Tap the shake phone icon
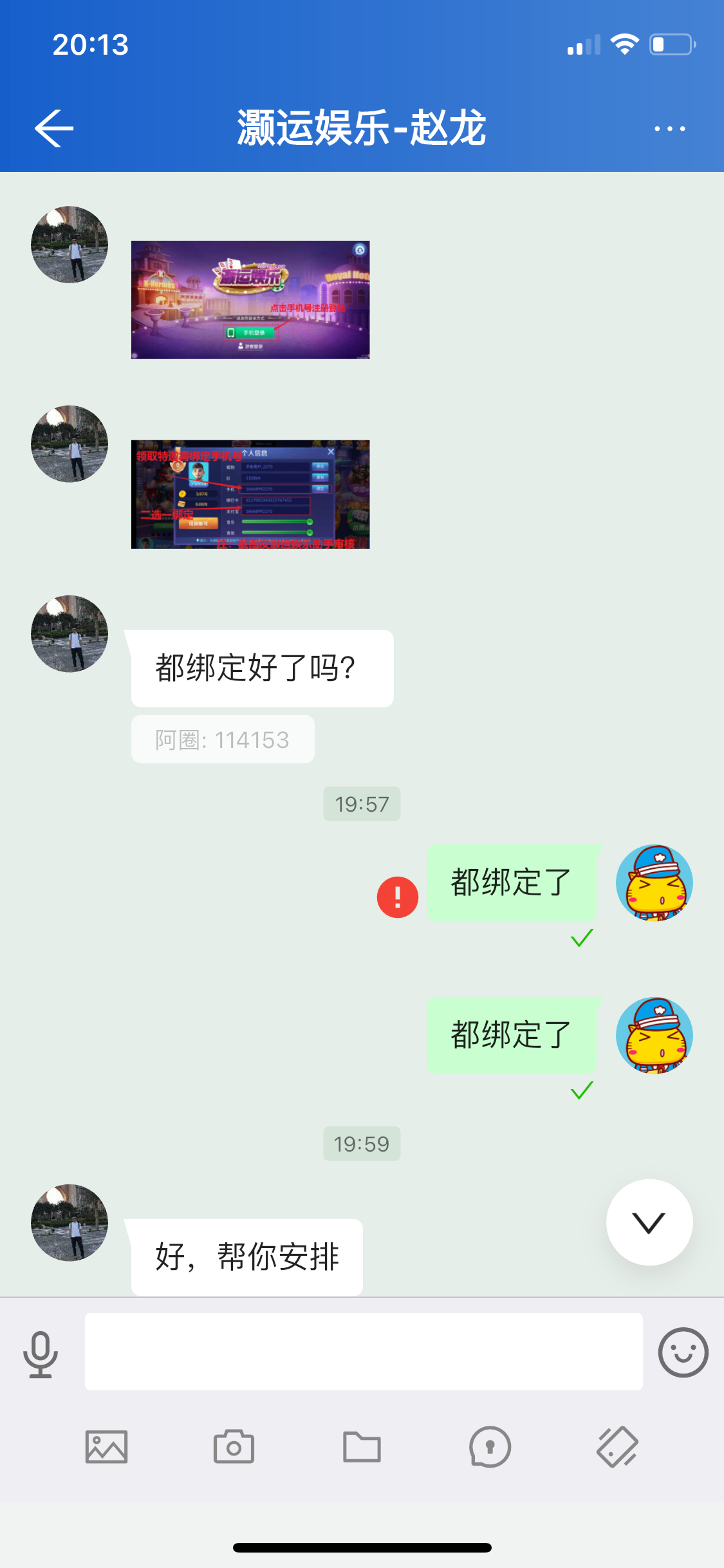724x1568 pixels. point(617,1447)
